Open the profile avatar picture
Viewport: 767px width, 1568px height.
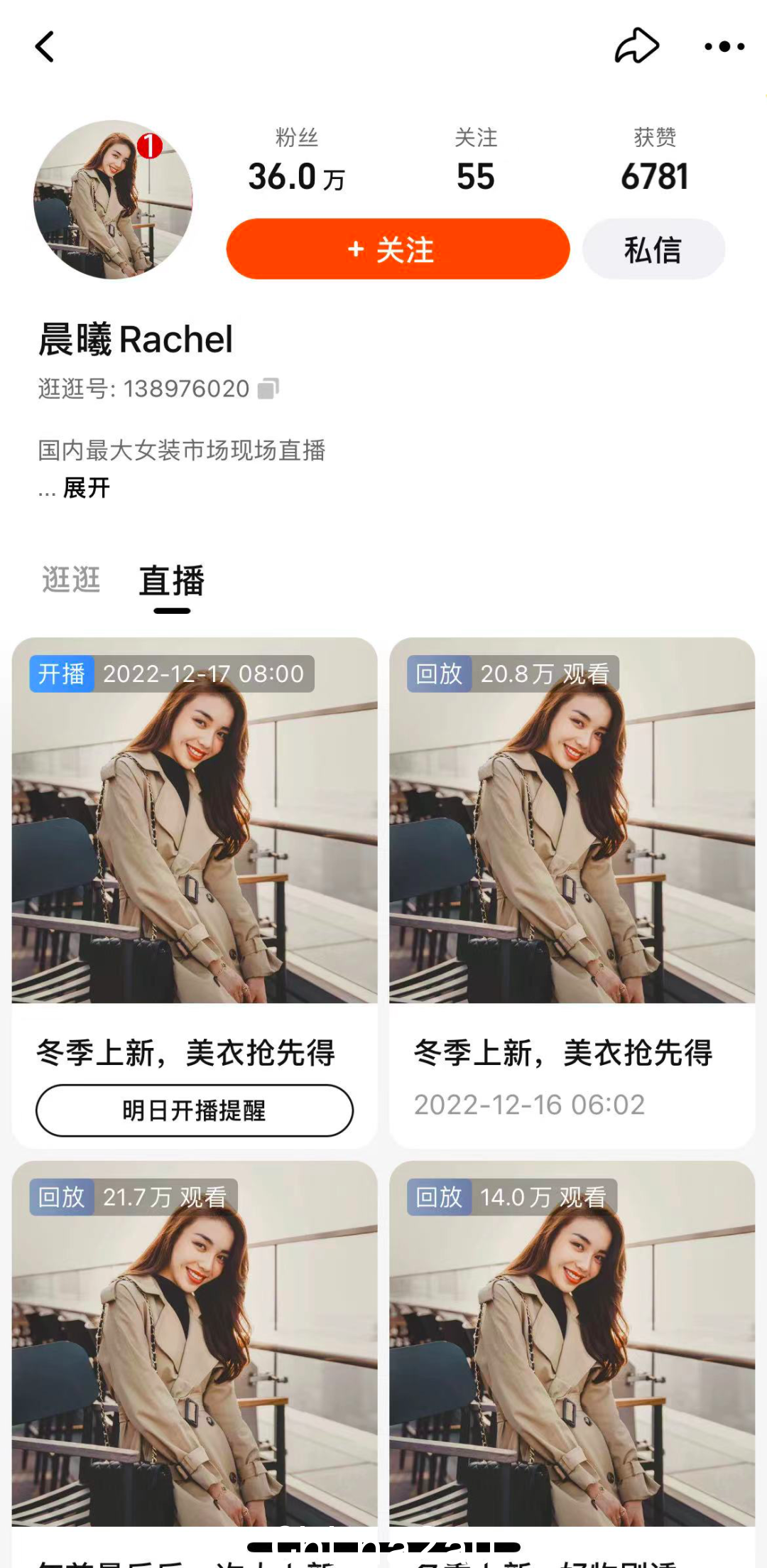113,200
